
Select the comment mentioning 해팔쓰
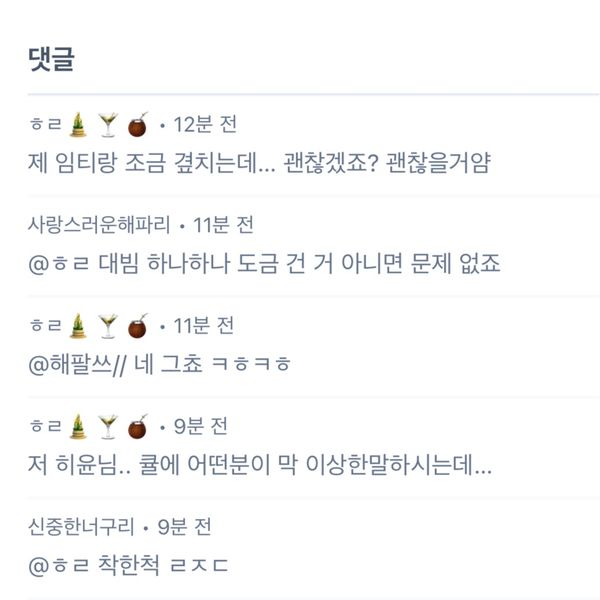point(160,365)
